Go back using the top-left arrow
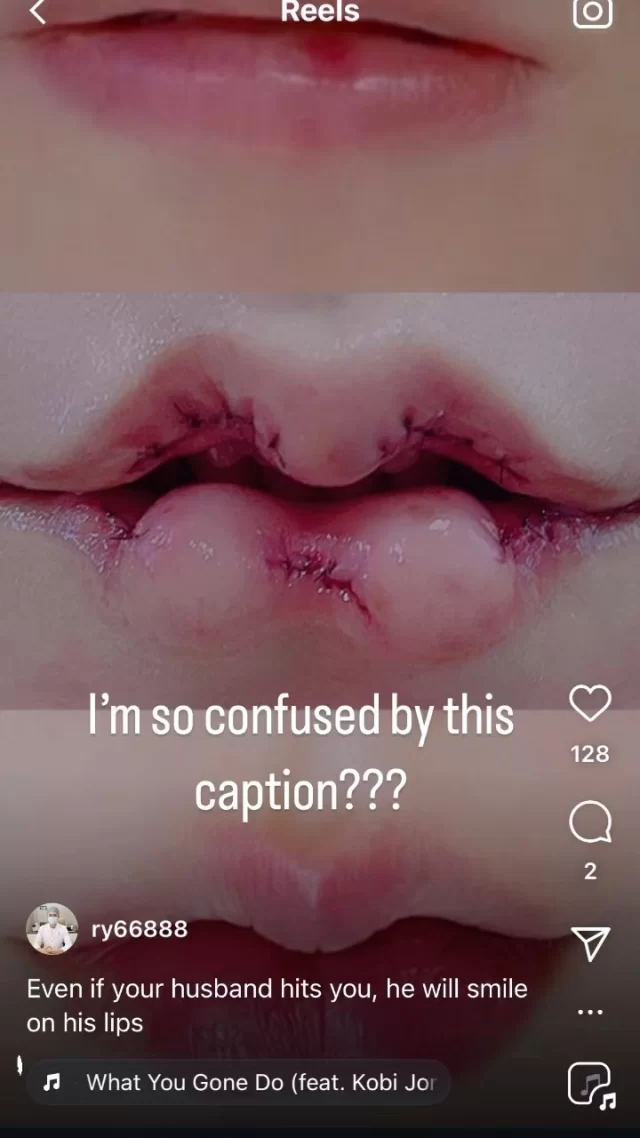The height and width of the screenshot is (1138, 640). coord(37,11)
